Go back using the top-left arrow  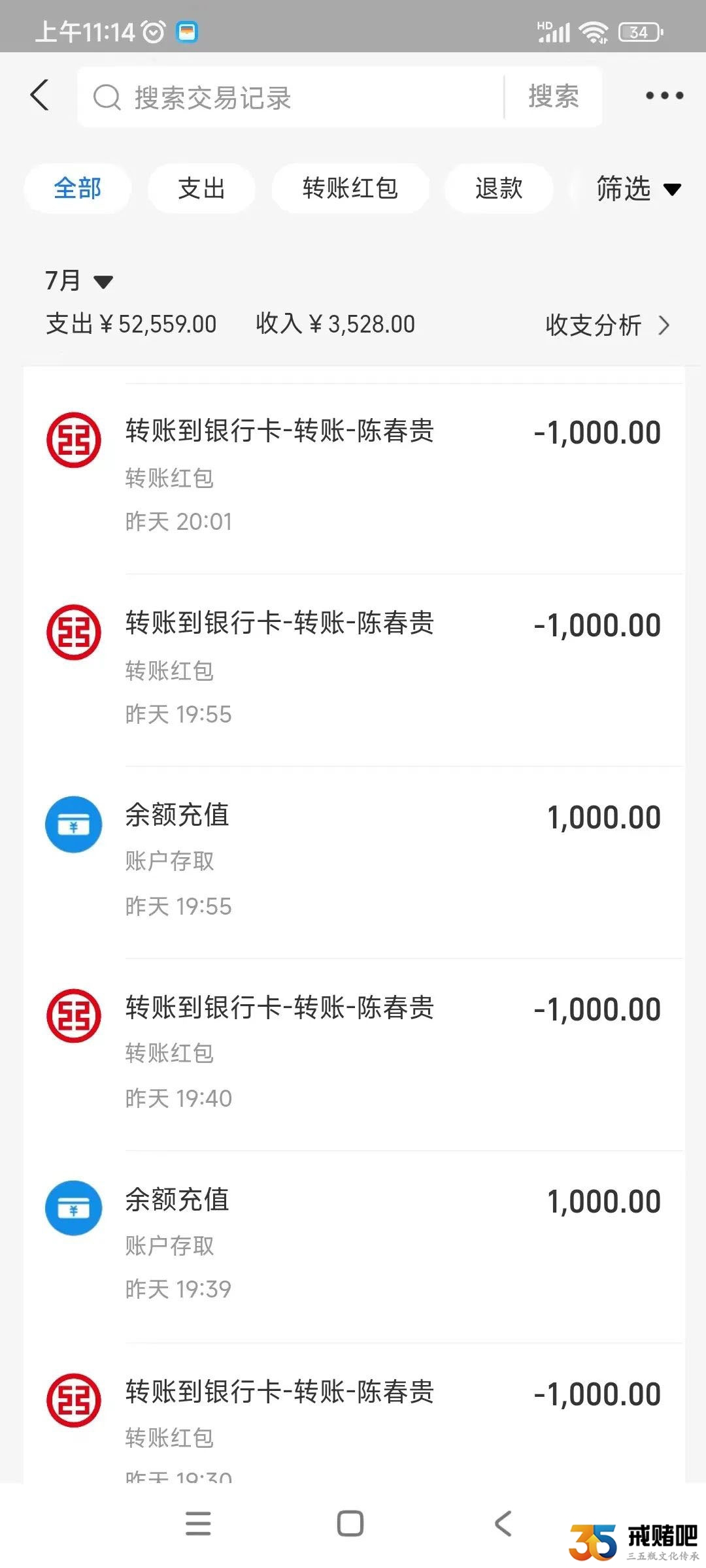click(39, 95)
